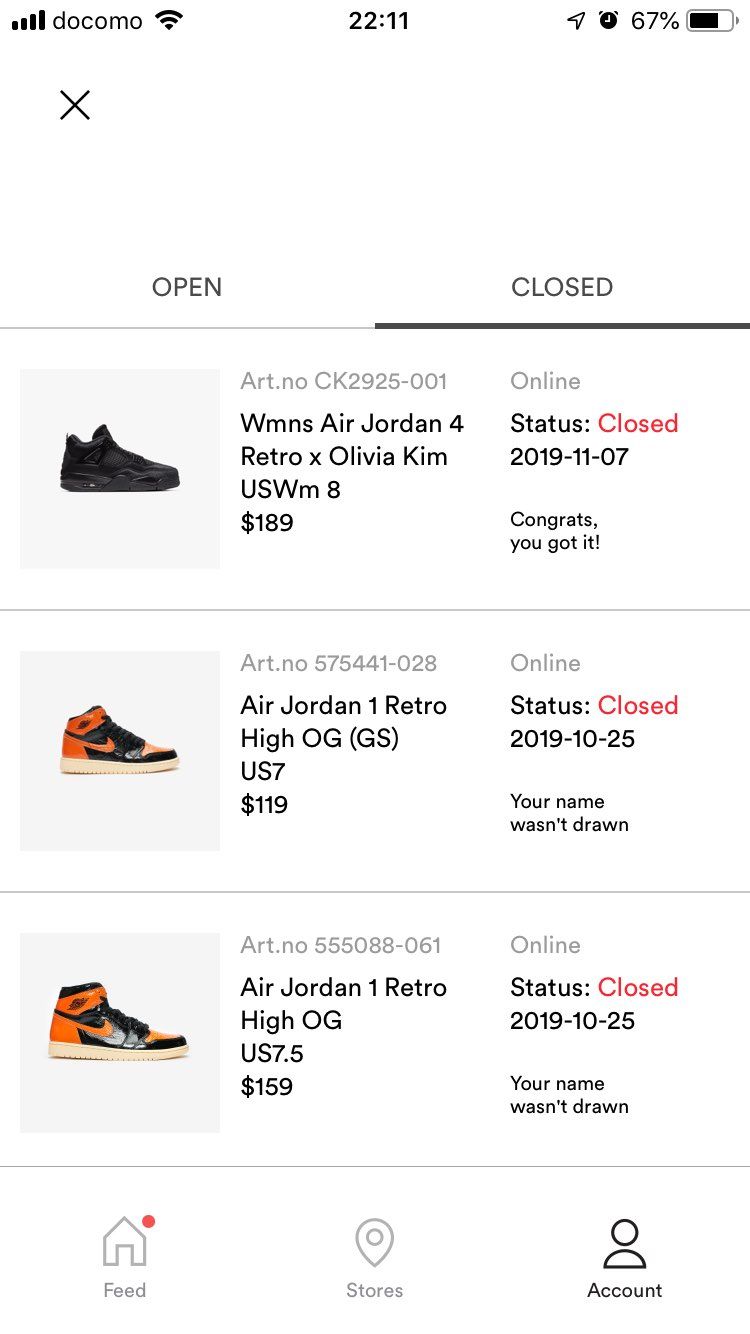750x1334 pixels.
Task: Open the Air Jordan 1 Retro High OG (GS) entry
Action: 375,751
